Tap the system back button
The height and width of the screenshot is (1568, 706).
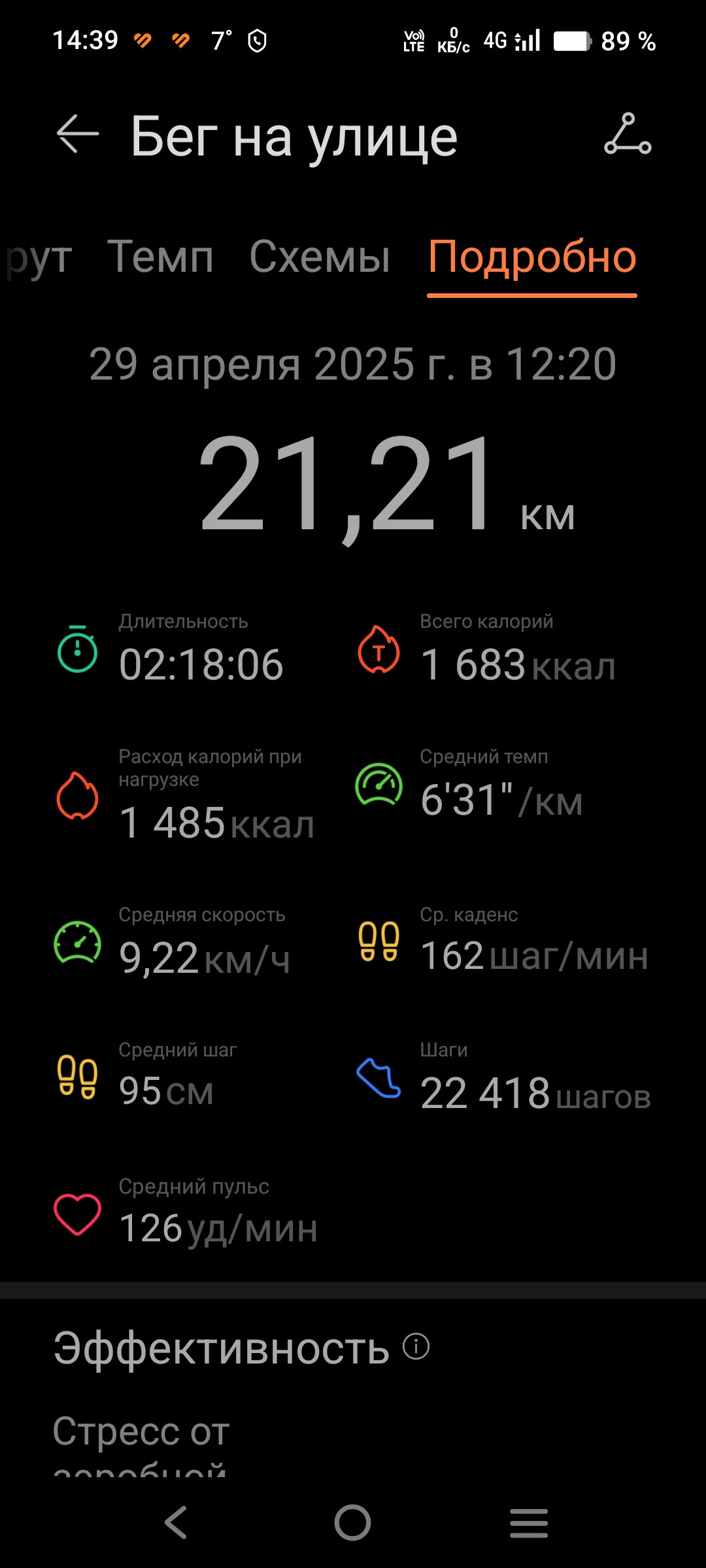(176, 1523)
